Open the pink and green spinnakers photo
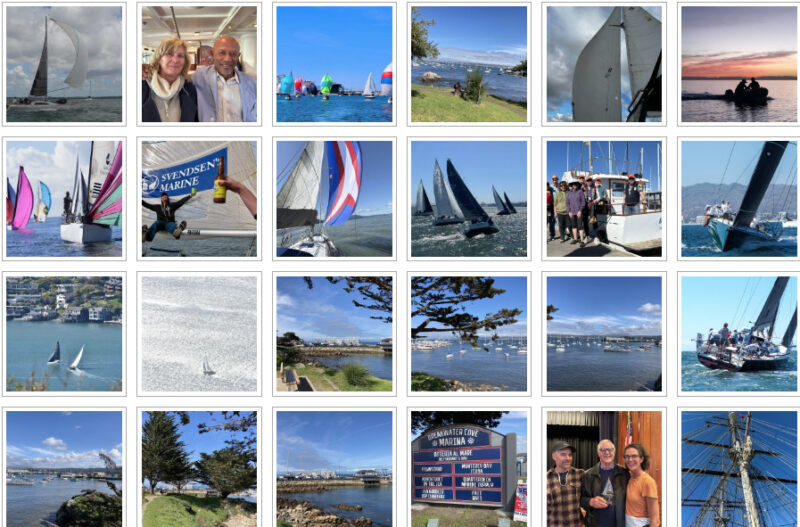 tap(64, 198)
